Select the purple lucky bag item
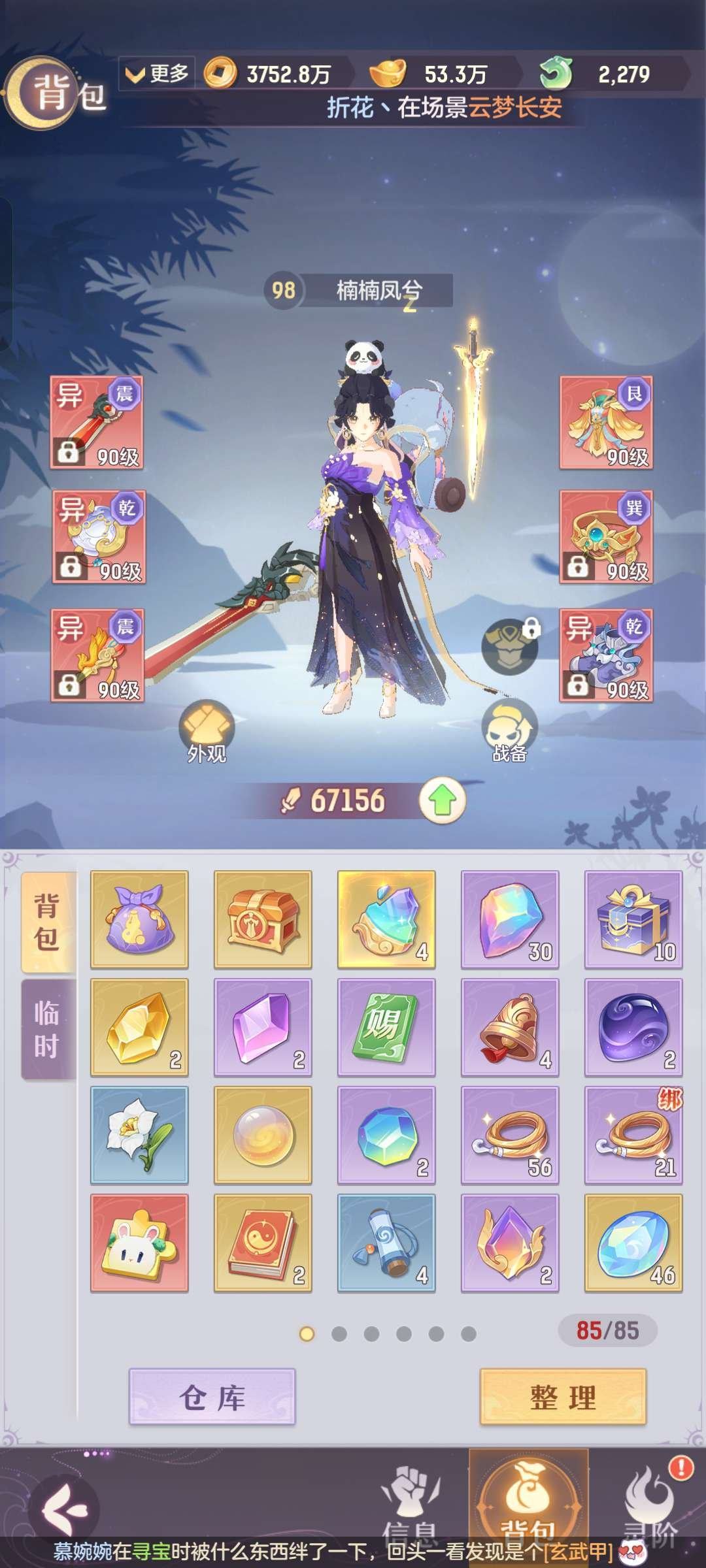Image resolution: width=706 pixels, height=1568 pixels. tap(139, 919)
